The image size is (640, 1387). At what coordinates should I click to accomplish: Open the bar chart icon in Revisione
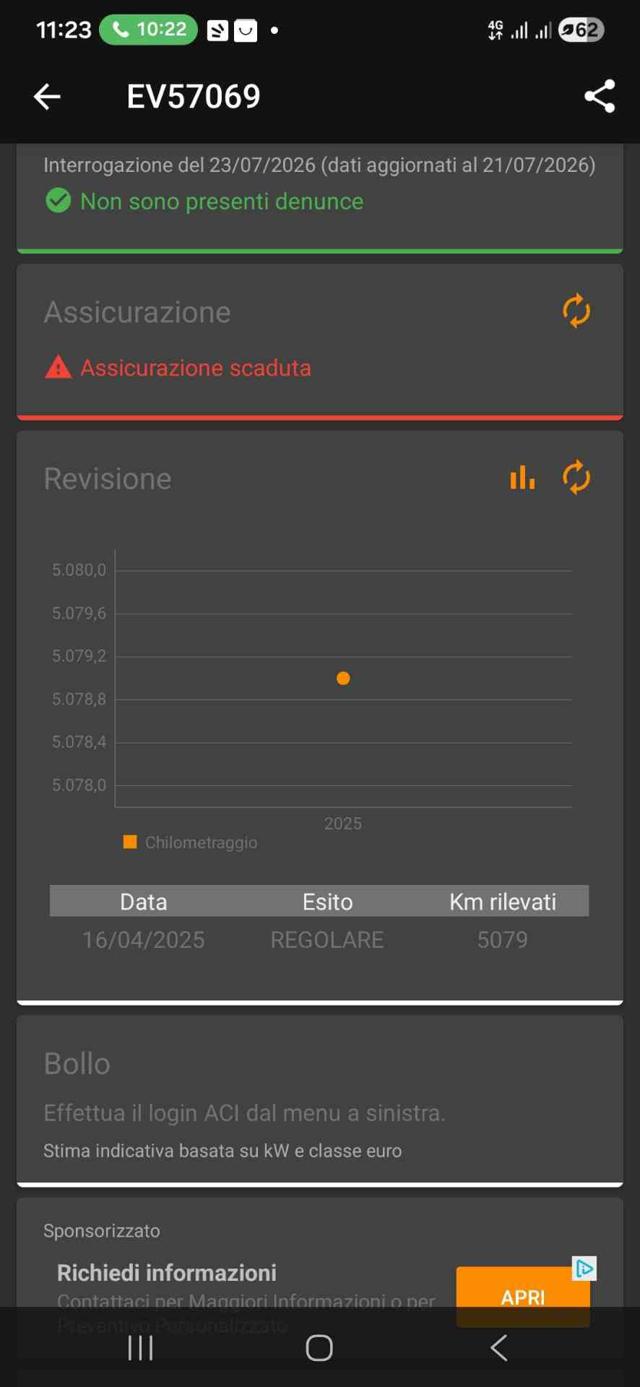tap(522, 478)
